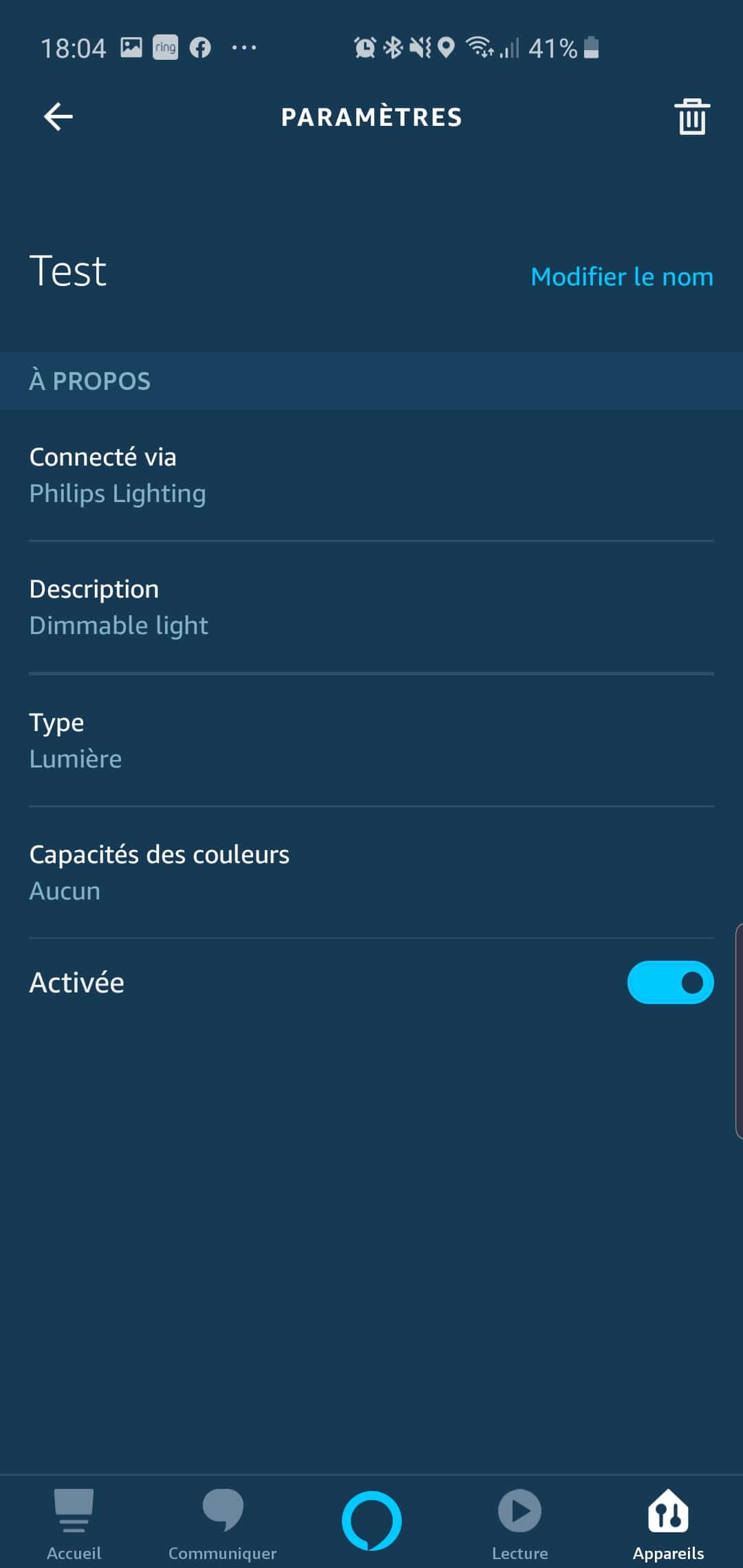Activate the Alexa voice button
Screen dimensions: 743x1568
pos(371,1521)
